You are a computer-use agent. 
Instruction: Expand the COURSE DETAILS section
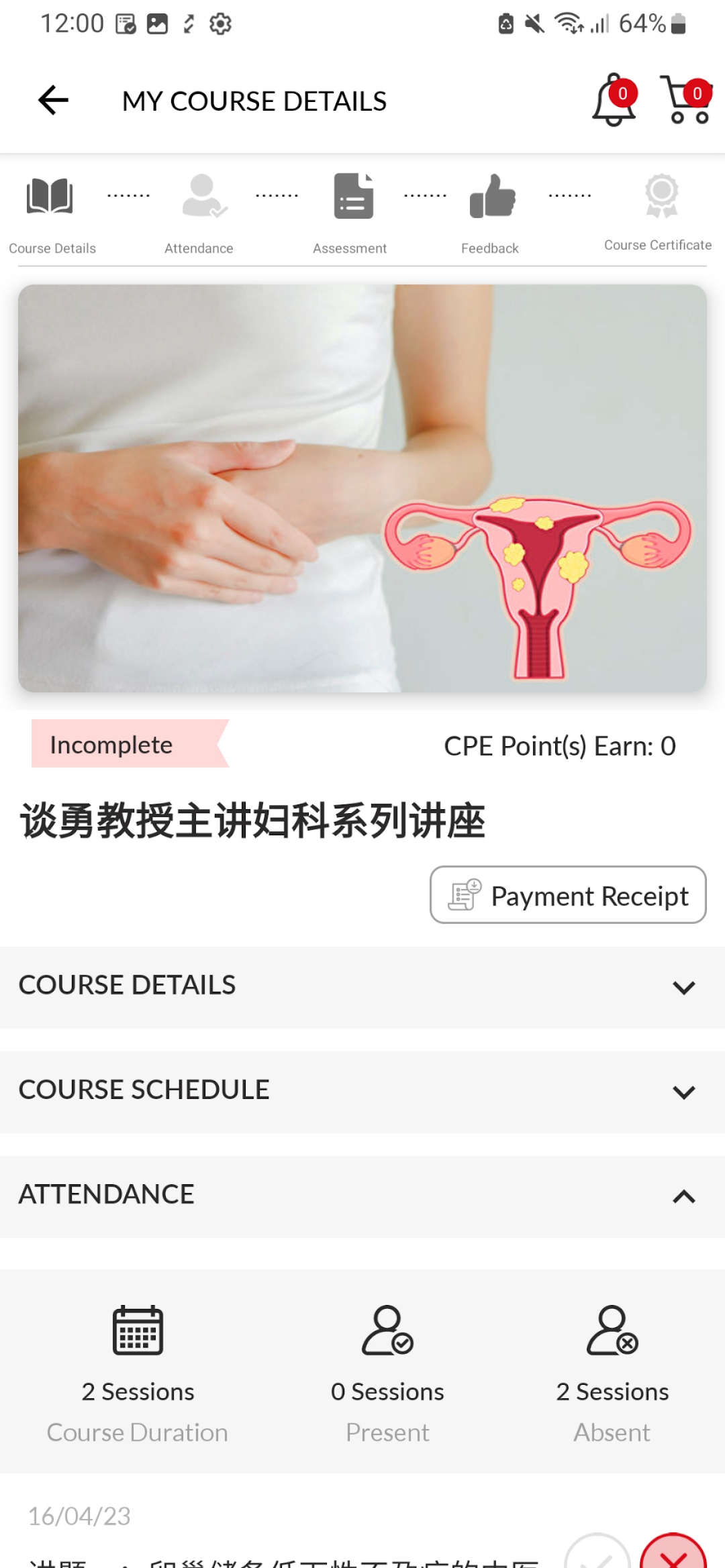(x=362, y=988)
